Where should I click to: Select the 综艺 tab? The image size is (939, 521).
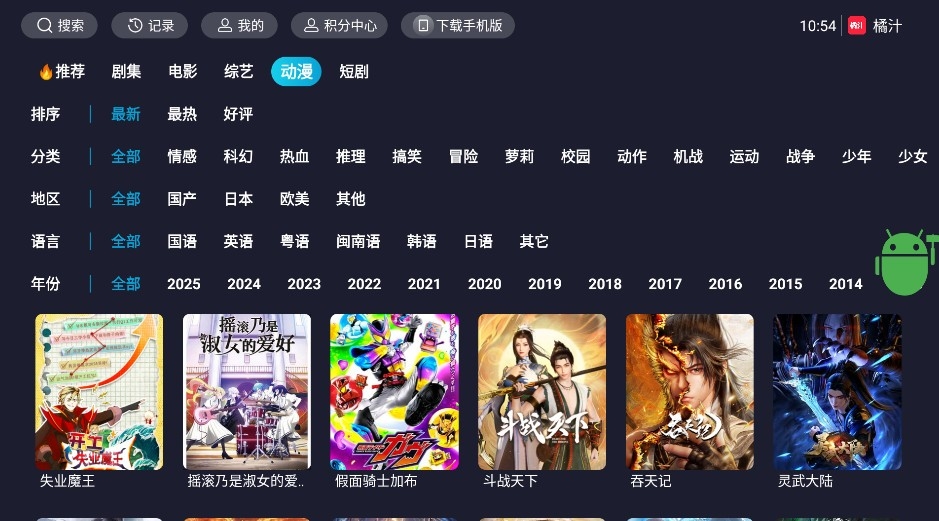[238, 72]
